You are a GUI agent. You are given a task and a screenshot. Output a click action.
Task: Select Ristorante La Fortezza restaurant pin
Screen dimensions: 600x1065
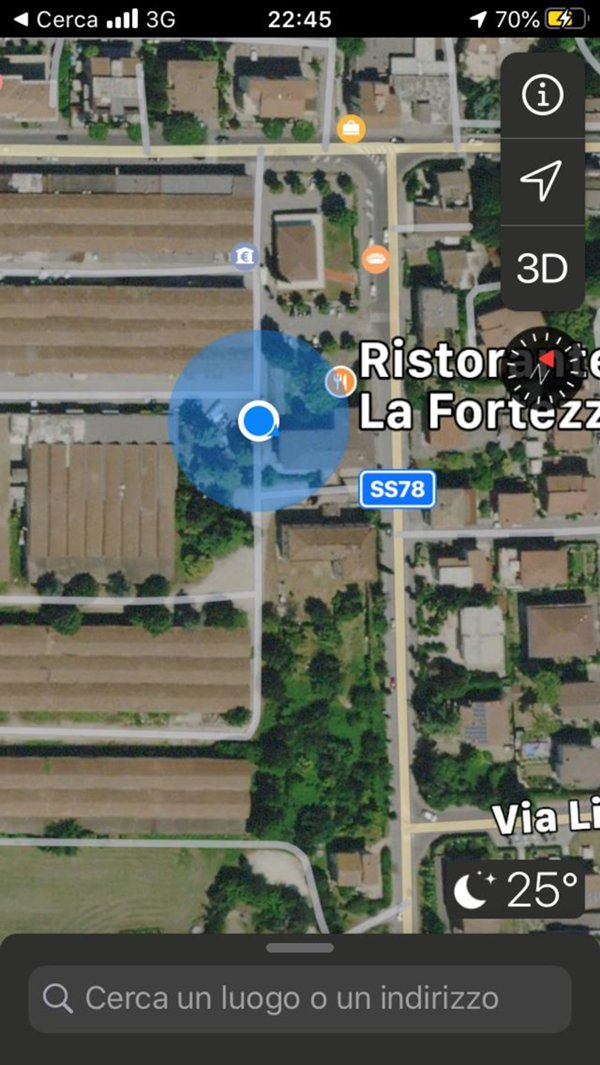(341, 380)
